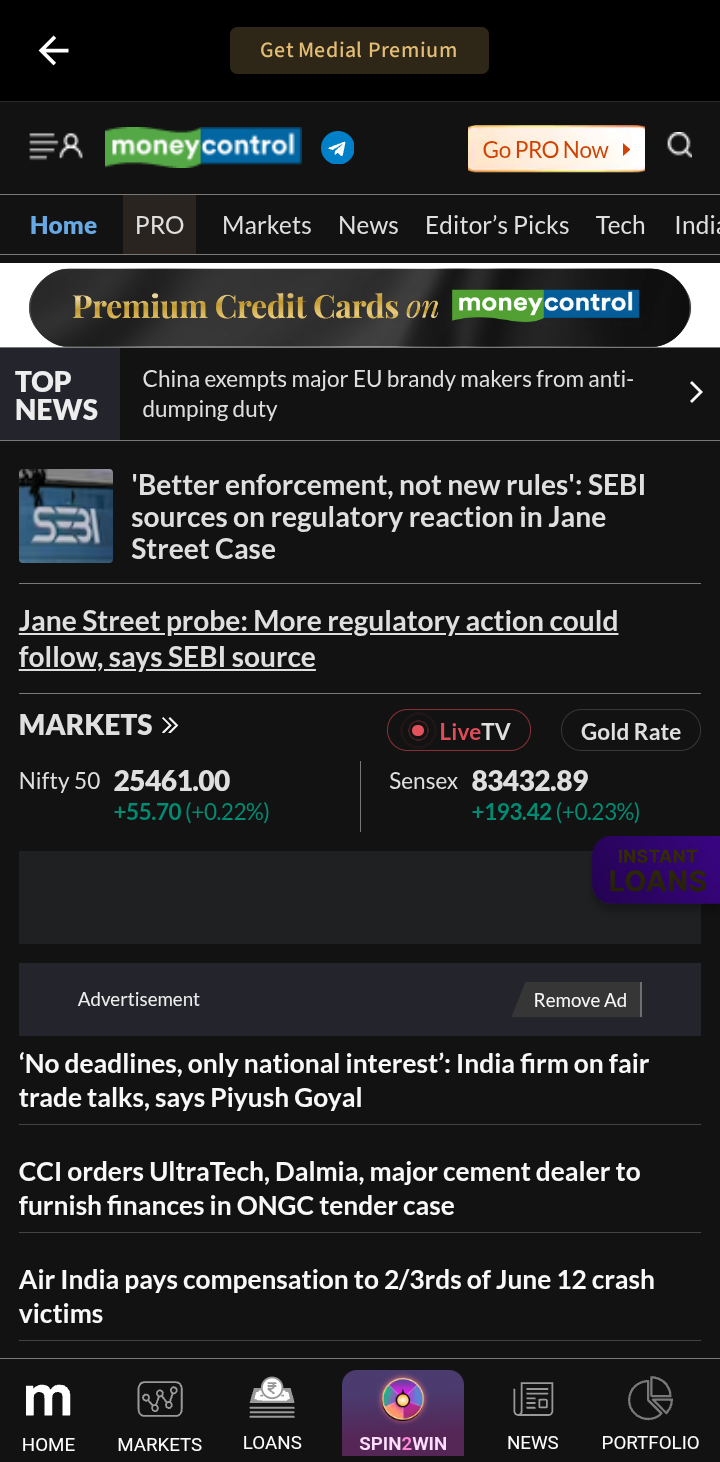Open the search icon
720x1462 pixels.
(680, 146)
